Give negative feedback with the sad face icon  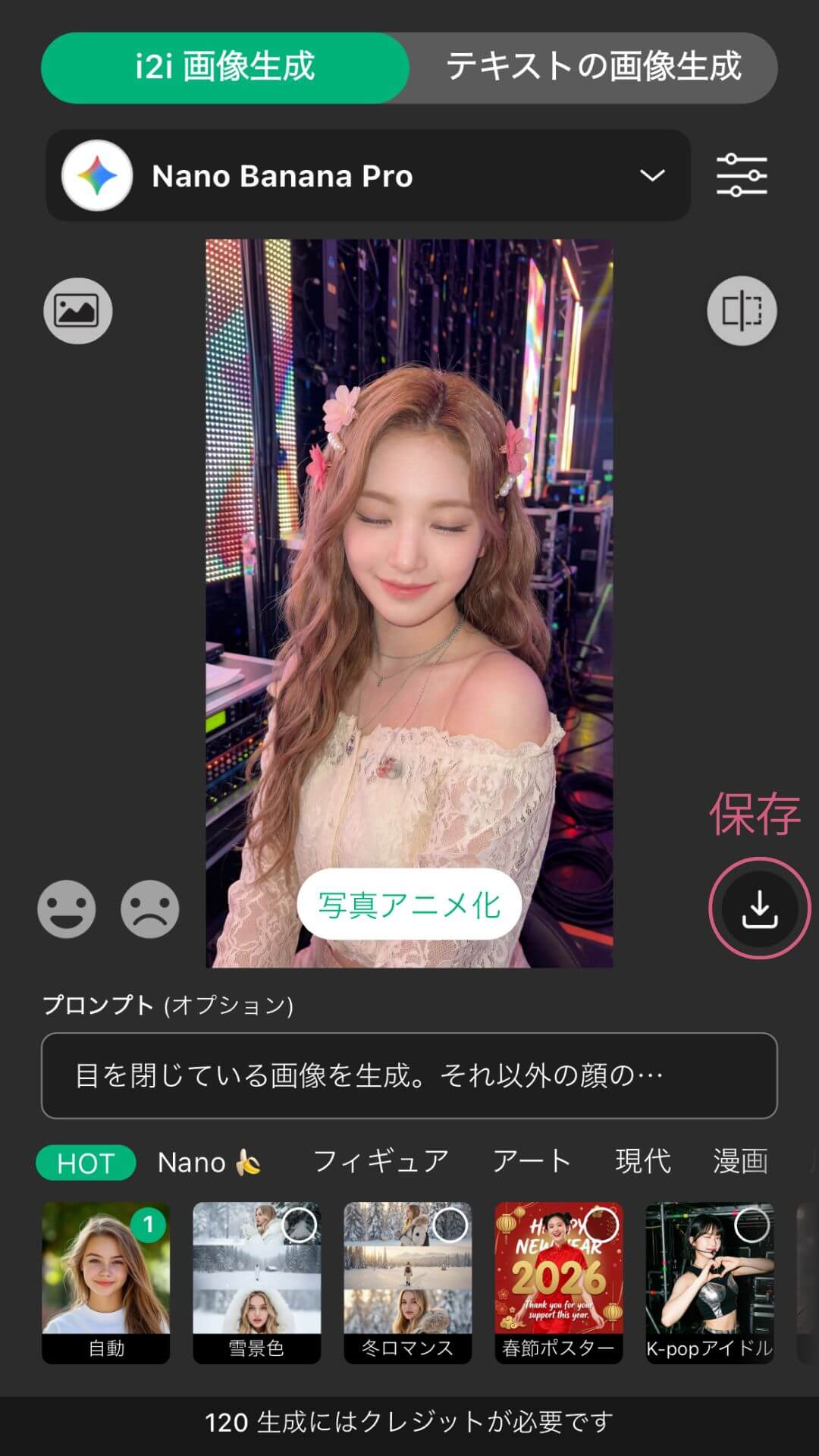[x=149, y=909]
